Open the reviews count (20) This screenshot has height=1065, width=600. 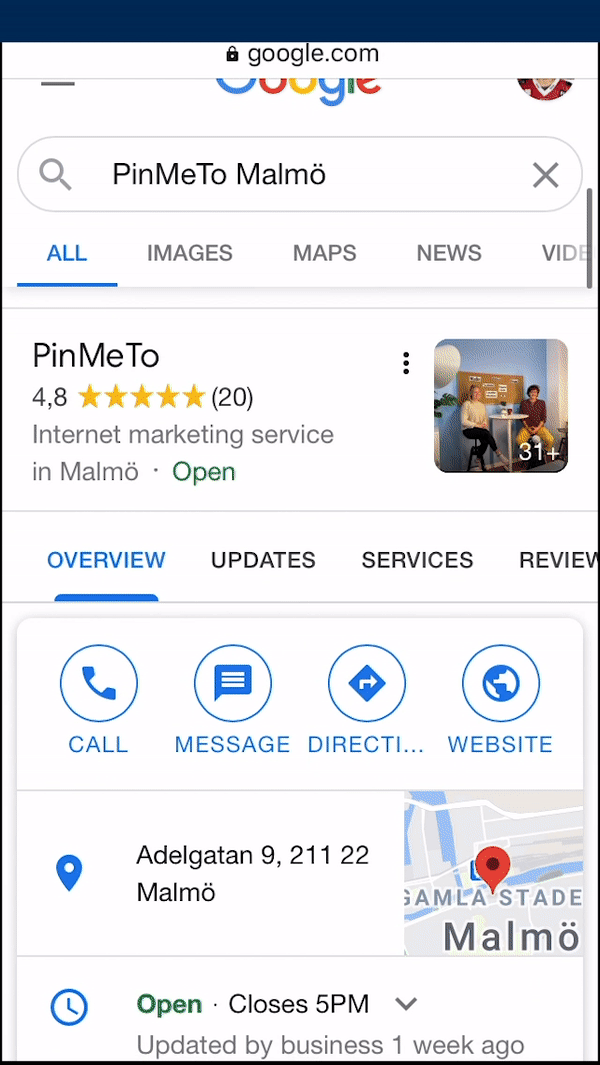232,397
